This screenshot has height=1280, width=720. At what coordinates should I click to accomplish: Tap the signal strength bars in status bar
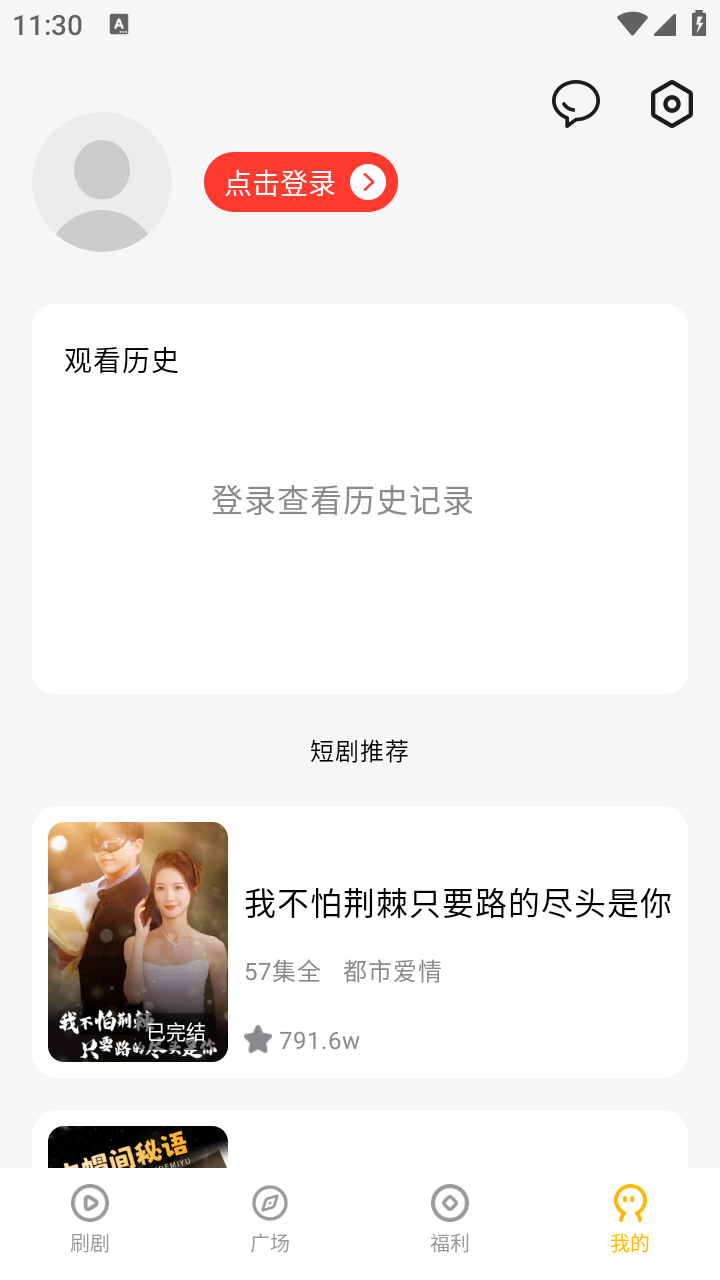(664, 24)
